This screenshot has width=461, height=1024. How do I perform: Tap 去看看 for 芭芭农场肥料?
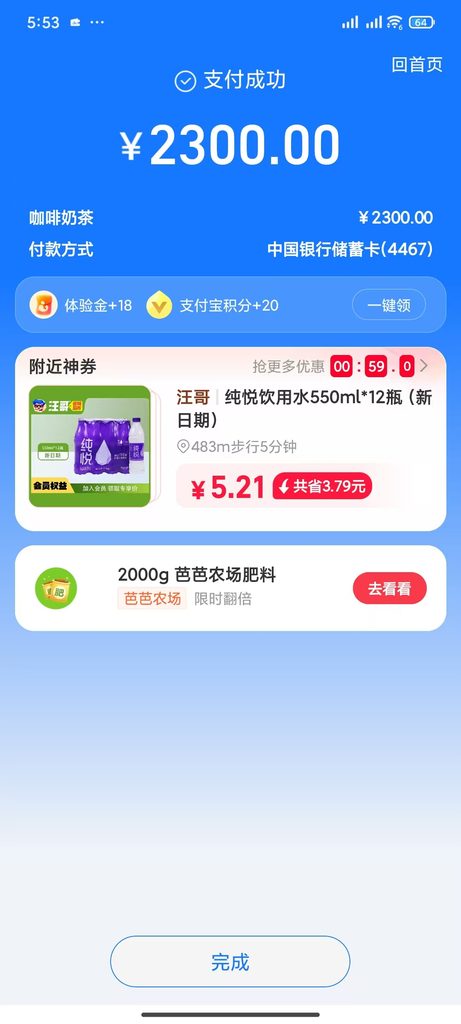tap(390, 588)
